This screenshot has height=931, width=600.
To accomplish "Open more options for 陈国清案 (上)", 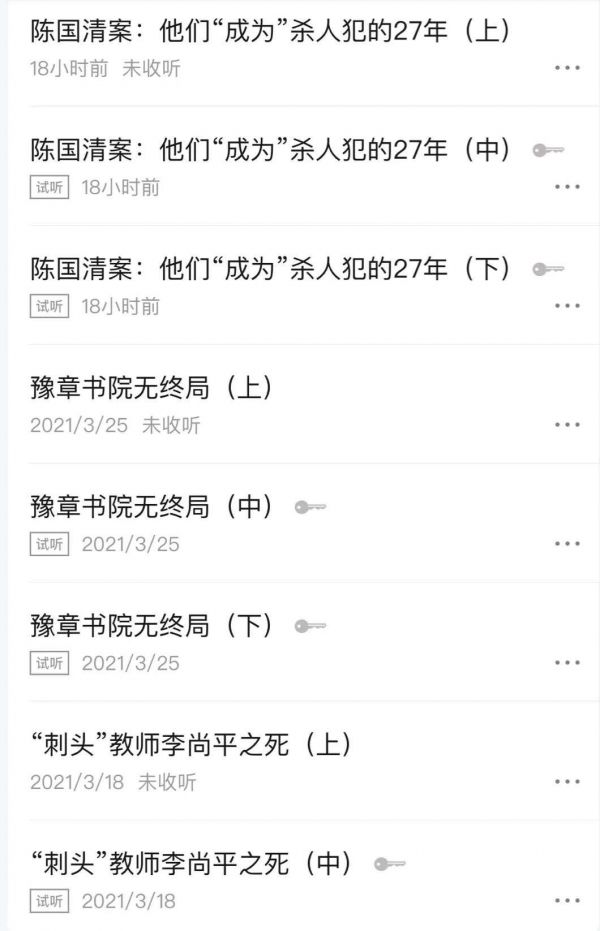I will [x=567, y=68].
